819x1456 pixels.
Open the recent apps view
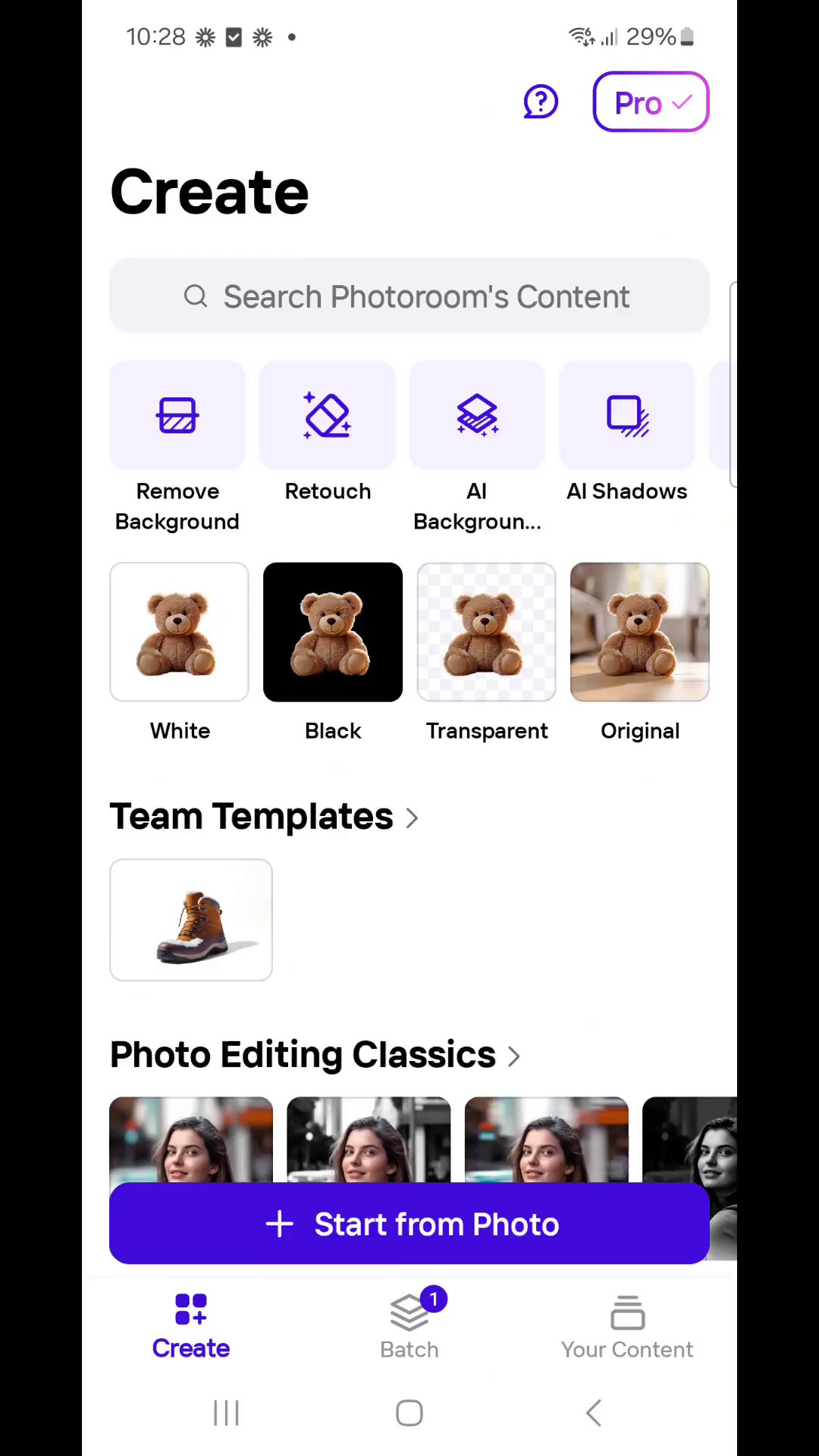(x=226, y=1413)
